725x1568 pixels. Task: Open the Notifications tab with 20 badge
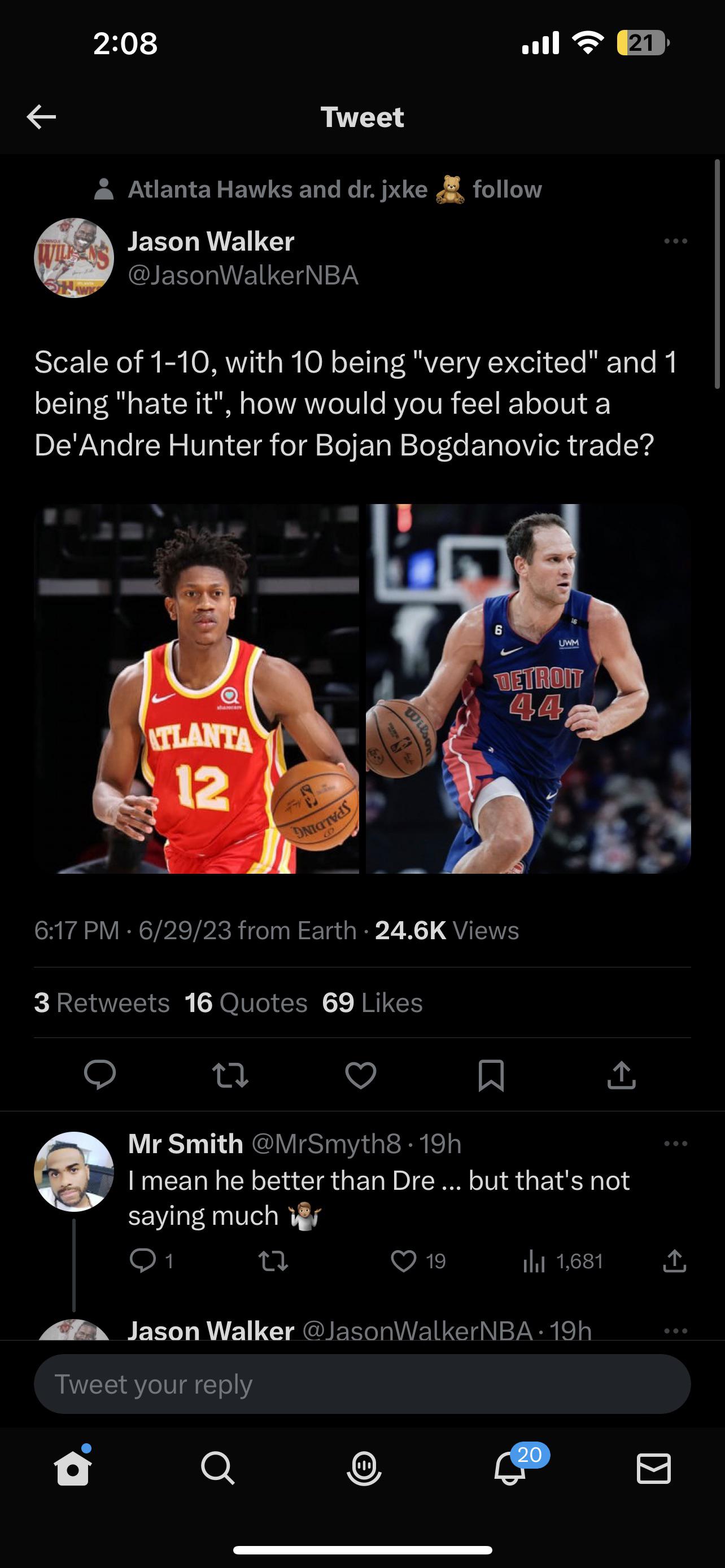pos(510,1469)
